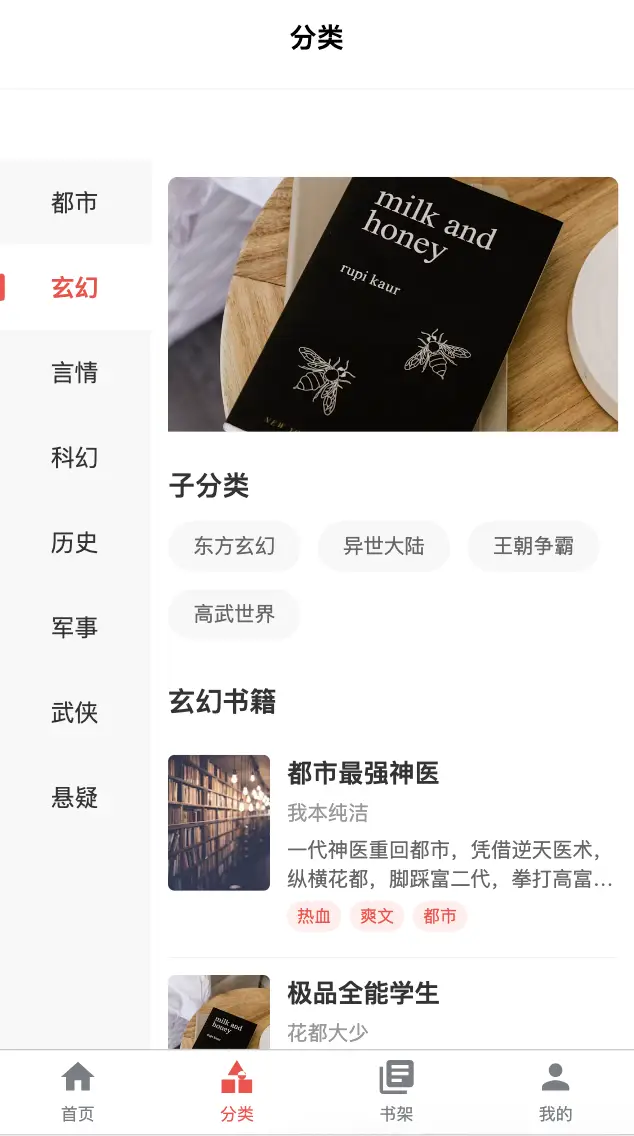Tap the 玄幻 category in sidebar
The height and width of the screenshot is (1136, 634).
pyautogui.click(x=75, y=288)
